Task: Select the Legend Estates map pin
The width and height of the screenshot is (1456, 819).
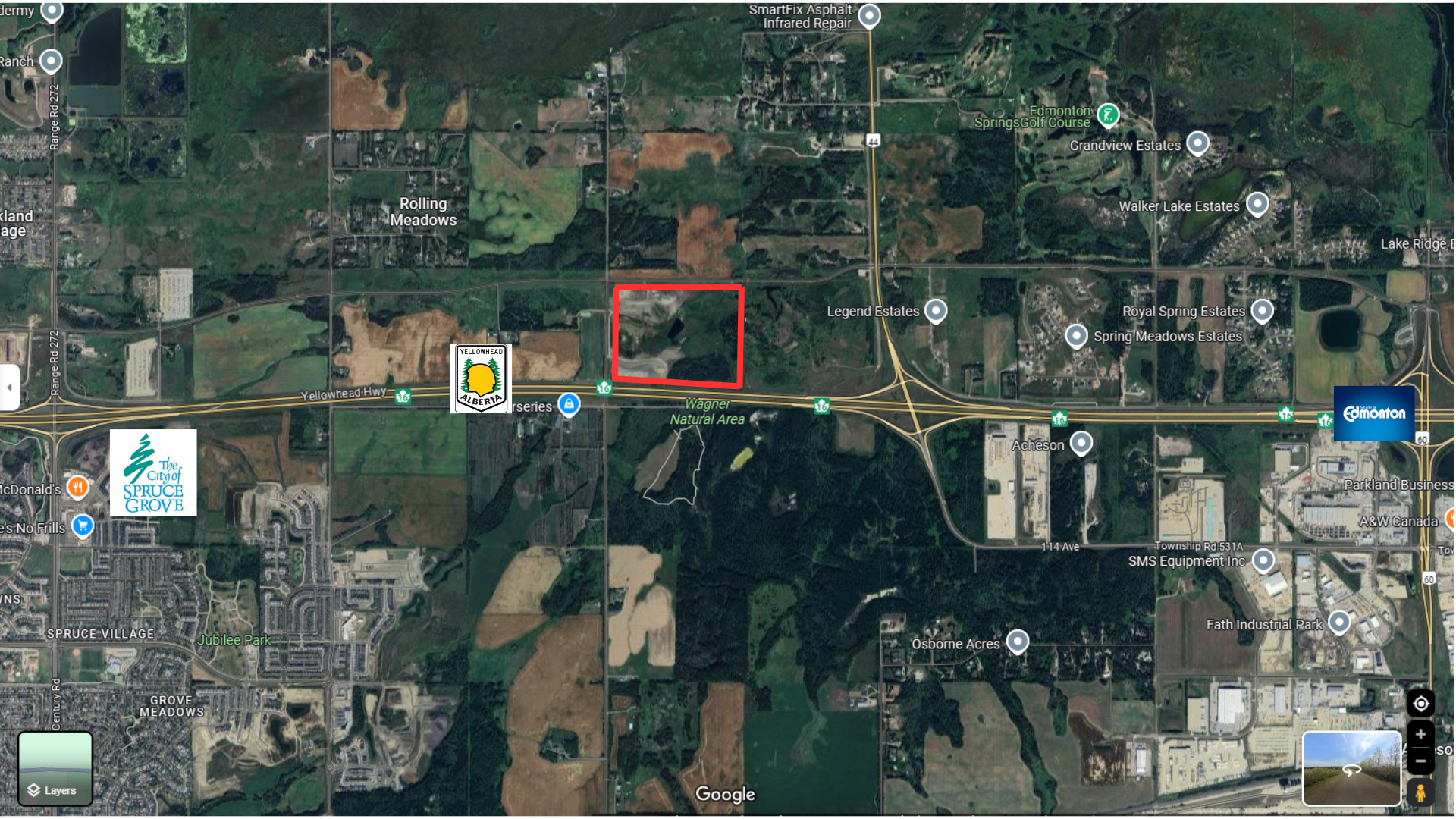Action: tap(936, 310)
